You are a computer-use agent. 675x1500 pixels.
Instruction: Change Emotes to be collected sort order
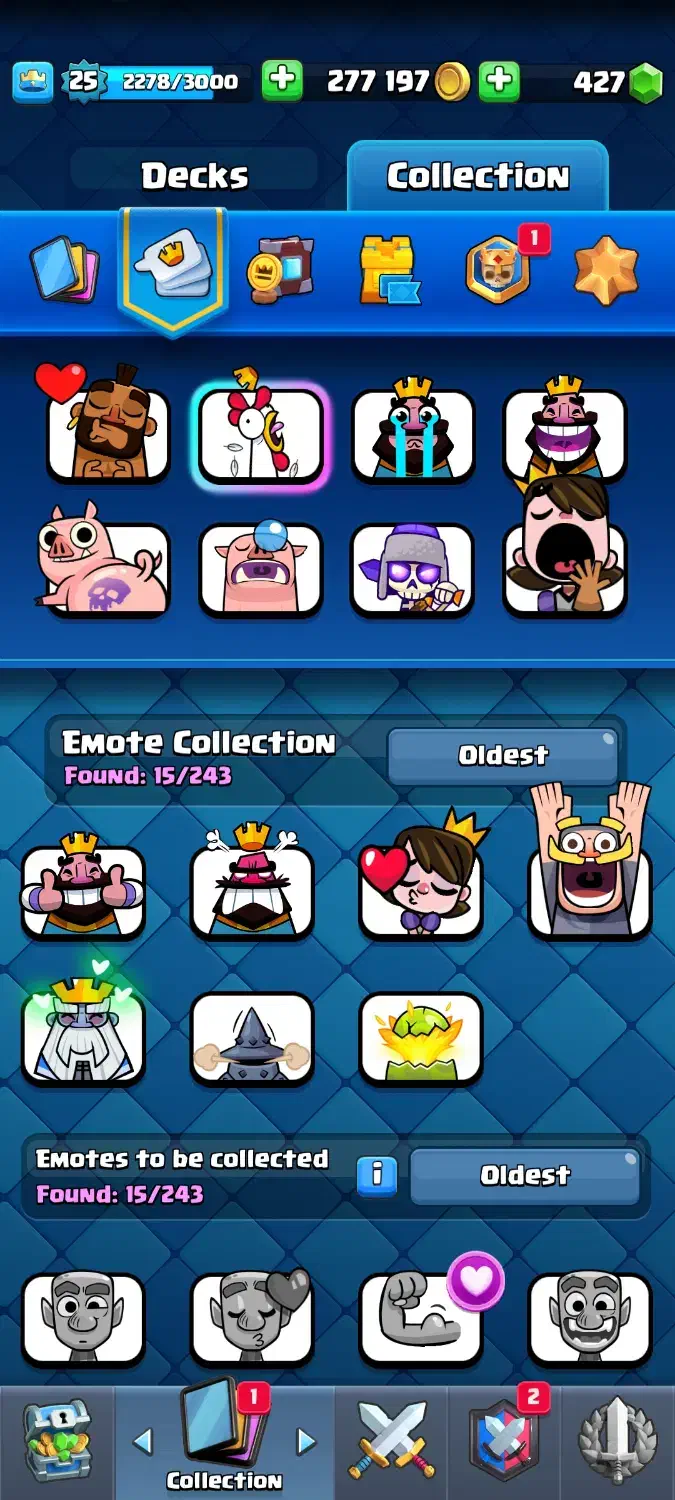pyautogui.click(x=525, y=1175)
